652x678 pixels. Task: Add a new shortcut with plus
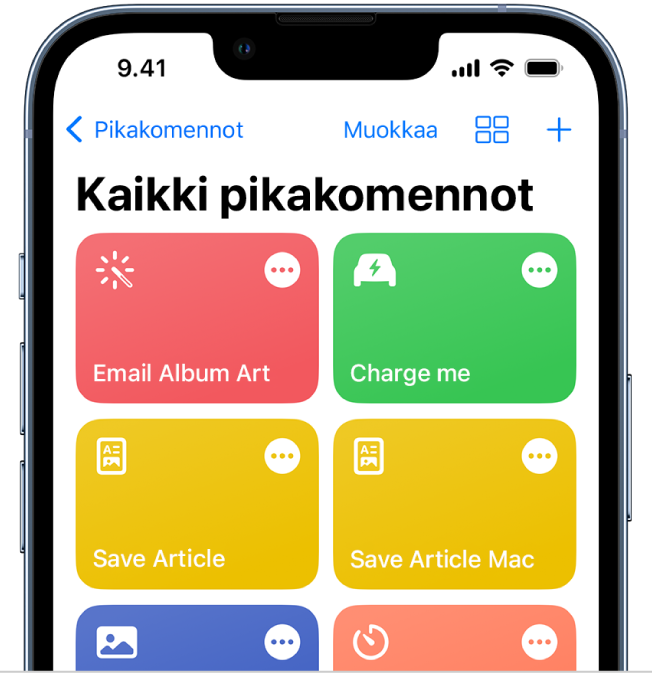(559, 130)
